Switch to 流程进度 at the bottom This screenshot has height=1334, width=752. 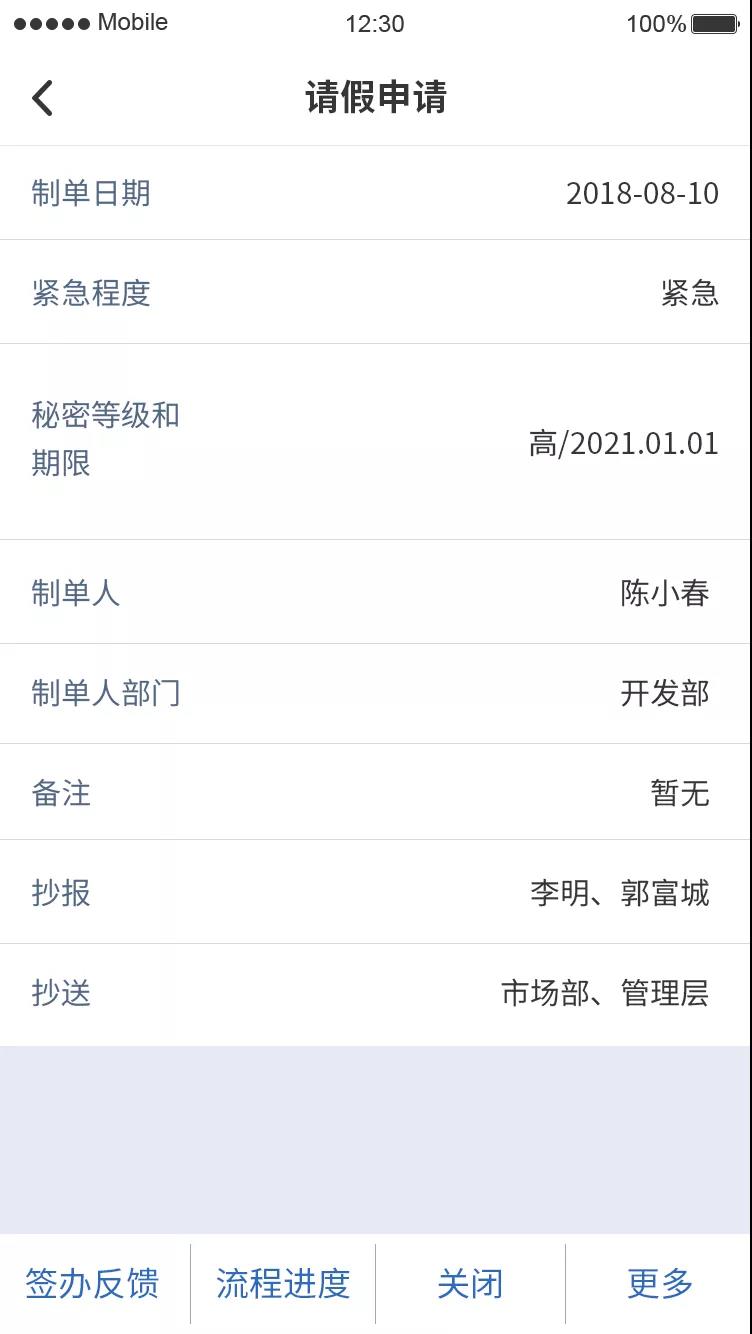[x=282, y=1284]
